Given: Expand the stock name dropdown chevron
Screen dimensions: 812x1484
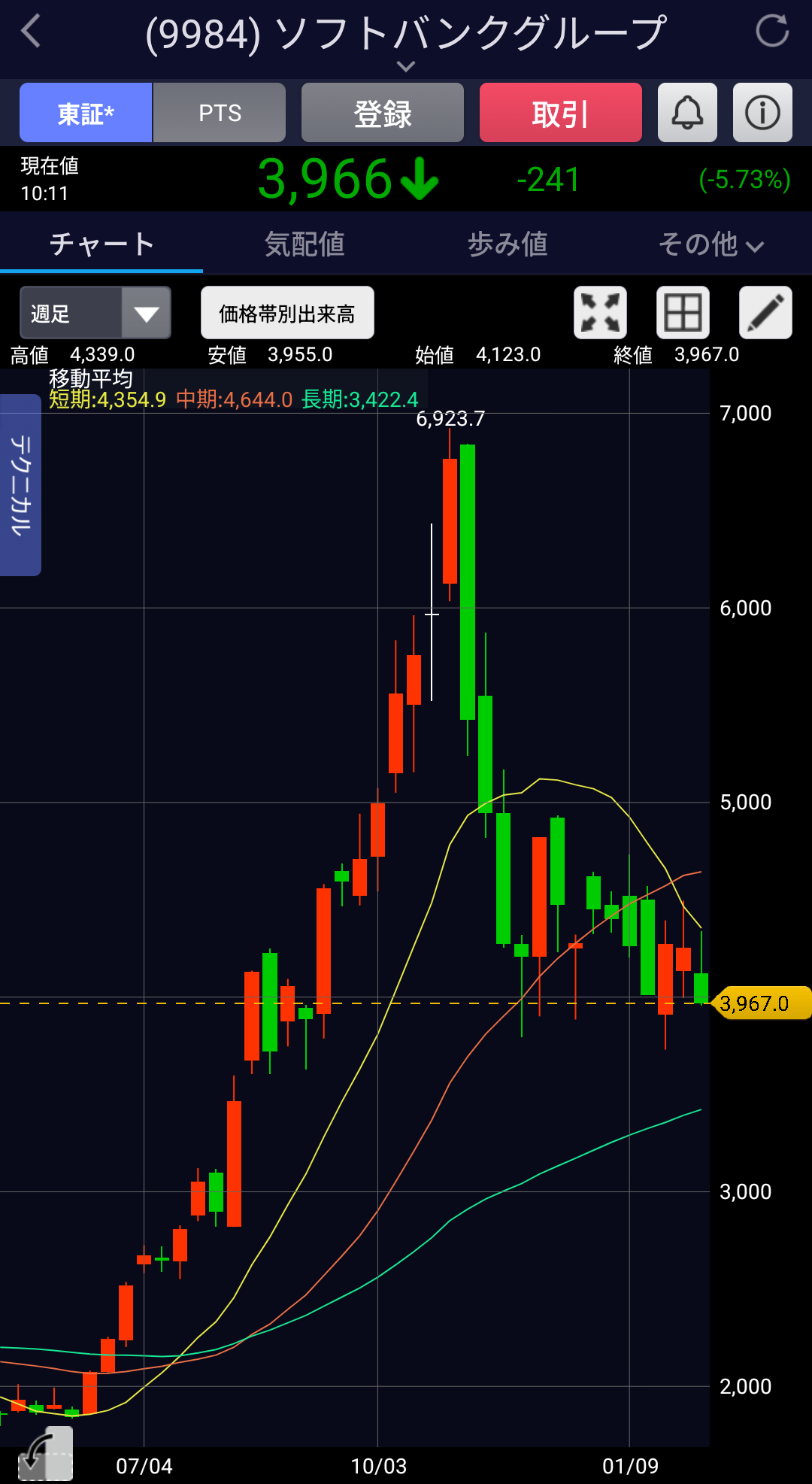Looking at the screenshot, I should [406, 67].
